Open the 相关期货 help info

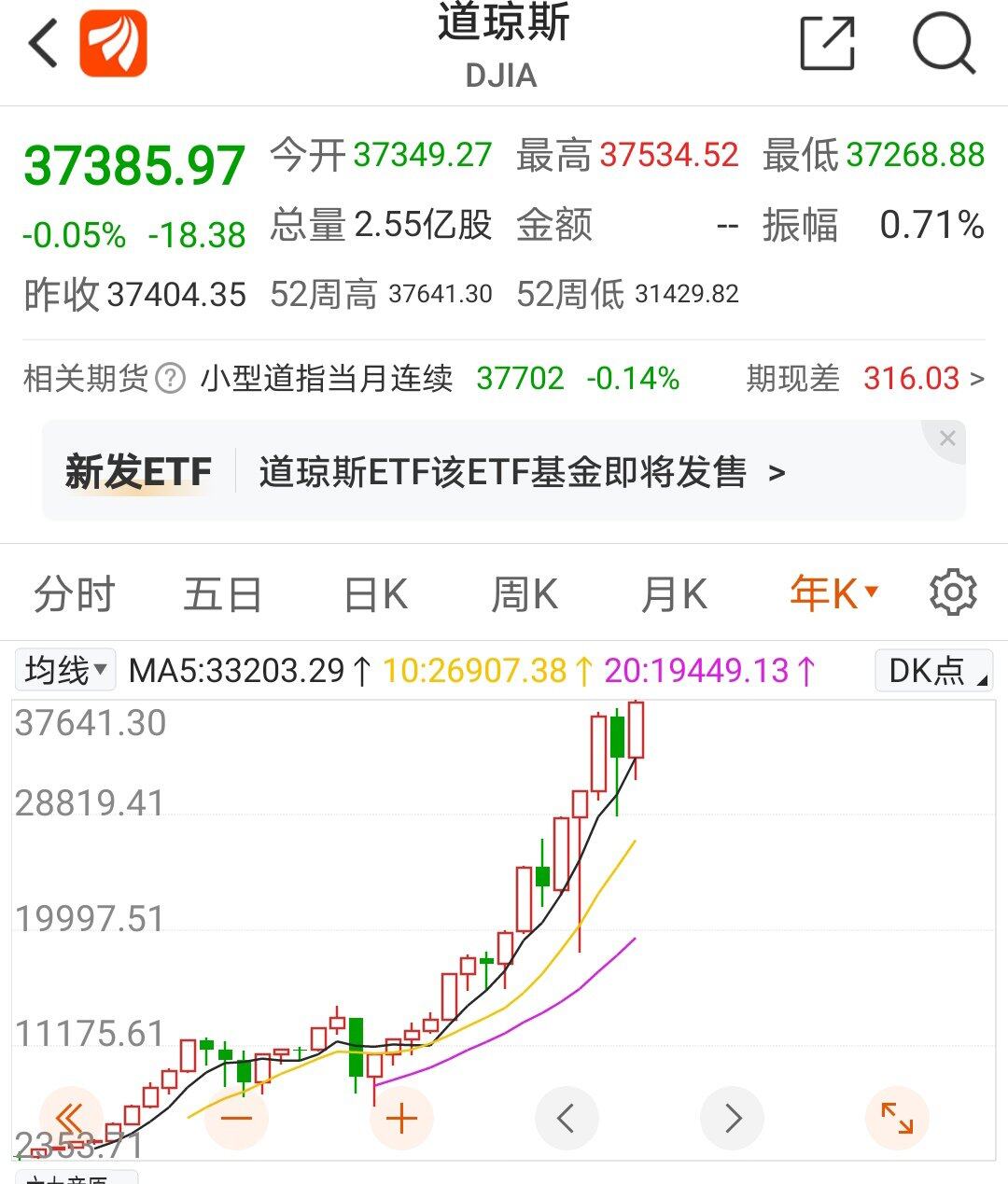click(170, 379)
